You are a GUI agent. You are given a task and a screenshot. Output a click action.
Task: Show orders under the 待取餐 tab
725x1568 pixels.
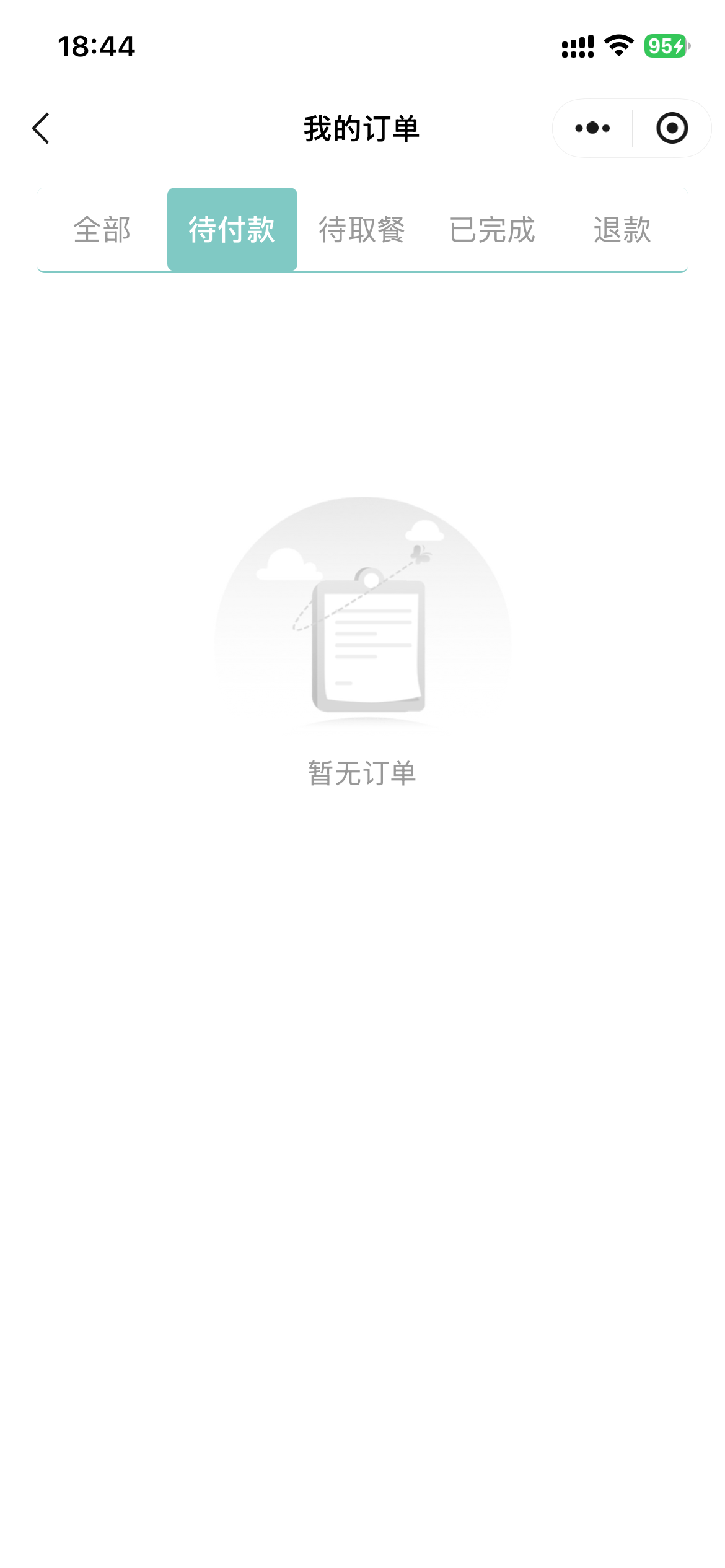click(362, 230)
